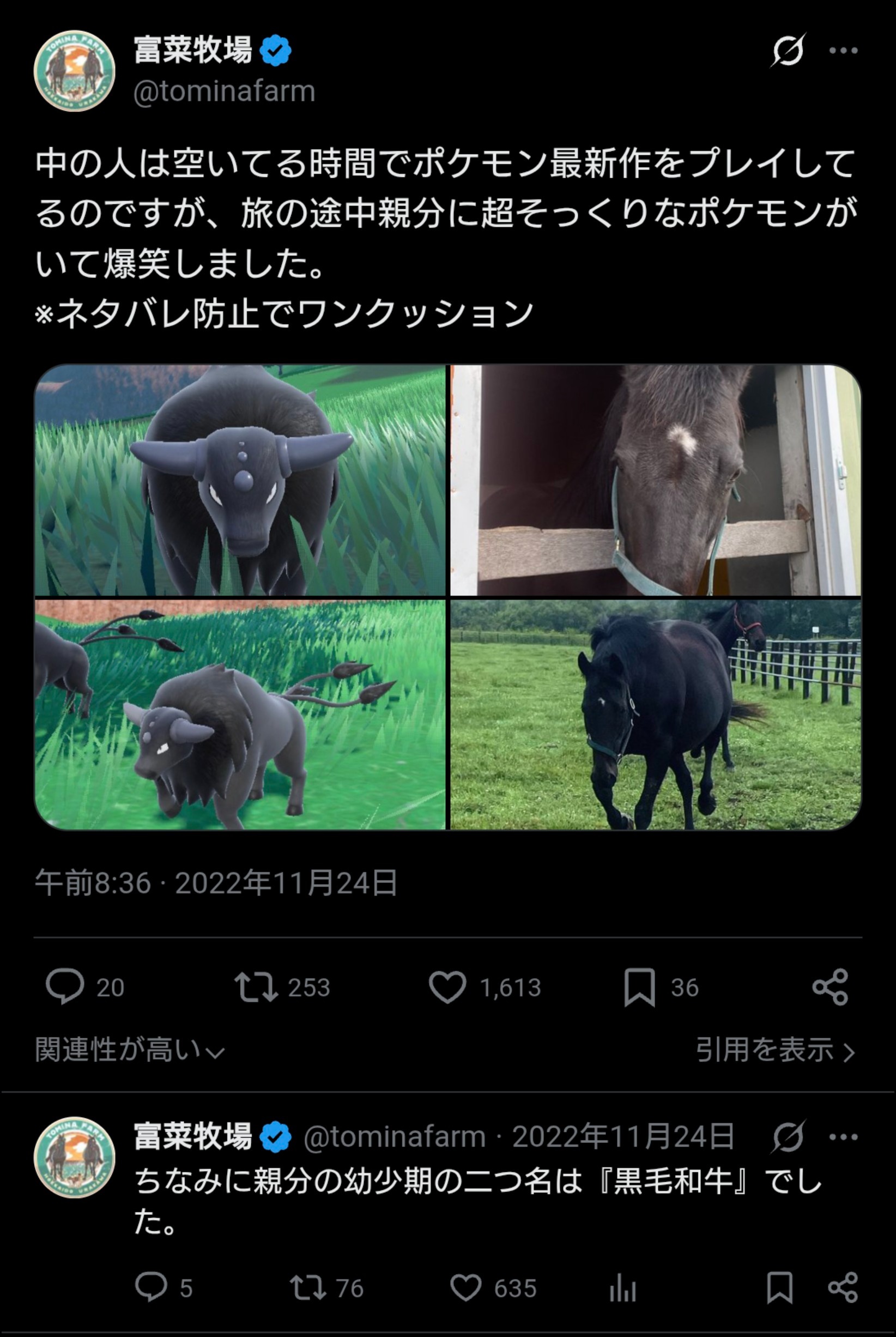Repost the main post with 253 reposts
This screenshot has width=896, height=1337.
tap(257, 987)
